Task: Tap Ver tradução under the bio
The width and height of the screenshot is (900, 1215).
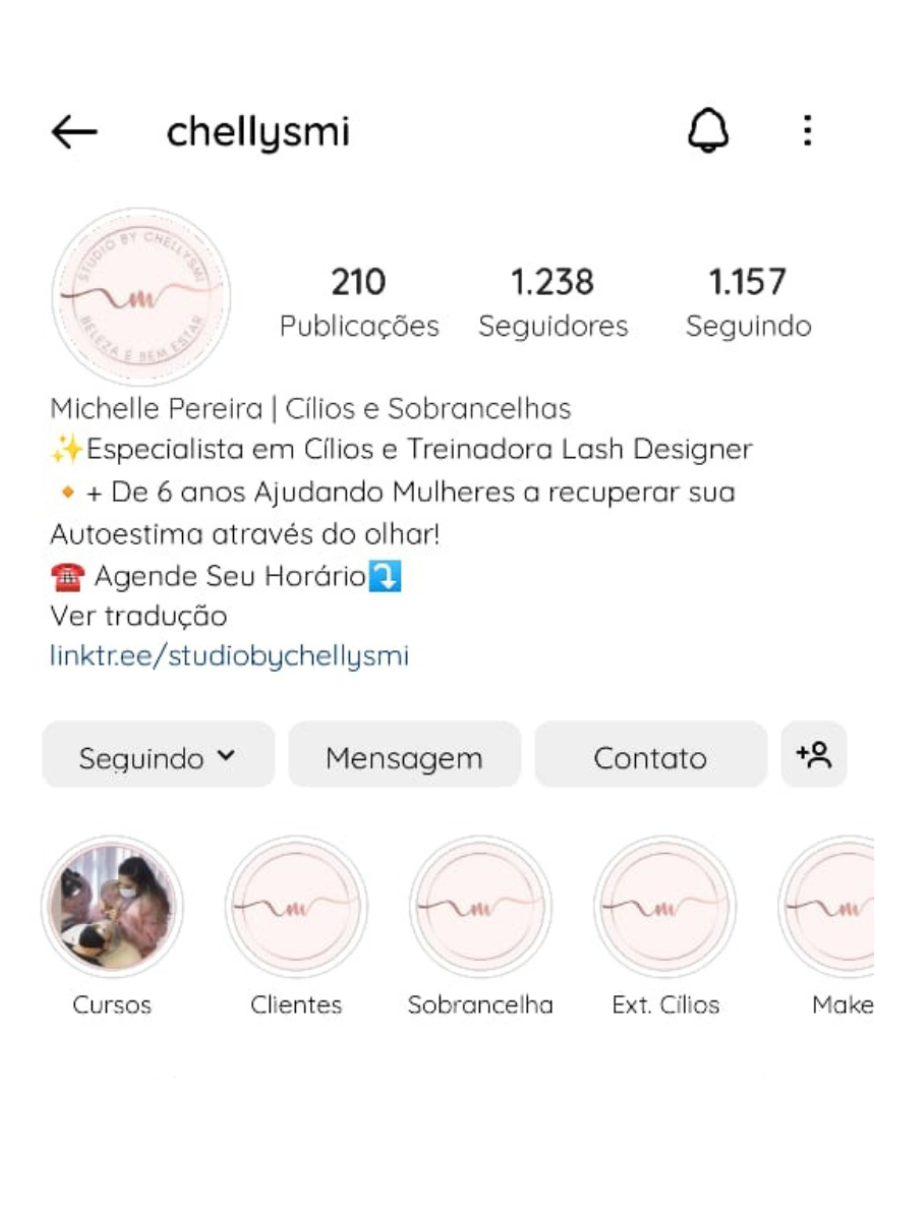Action: click(x=138, y=616)
